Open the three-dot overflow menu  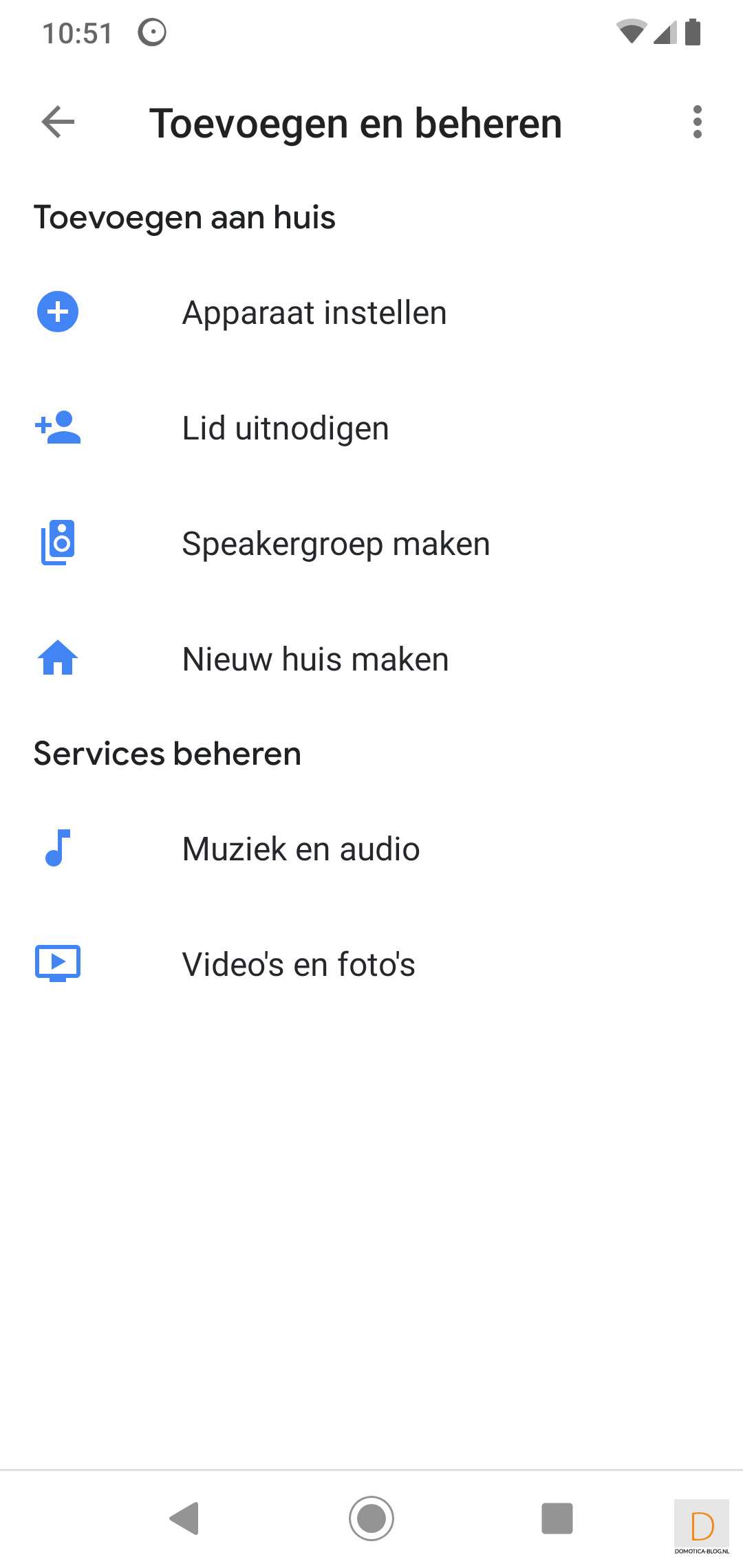tap(697, 122)
